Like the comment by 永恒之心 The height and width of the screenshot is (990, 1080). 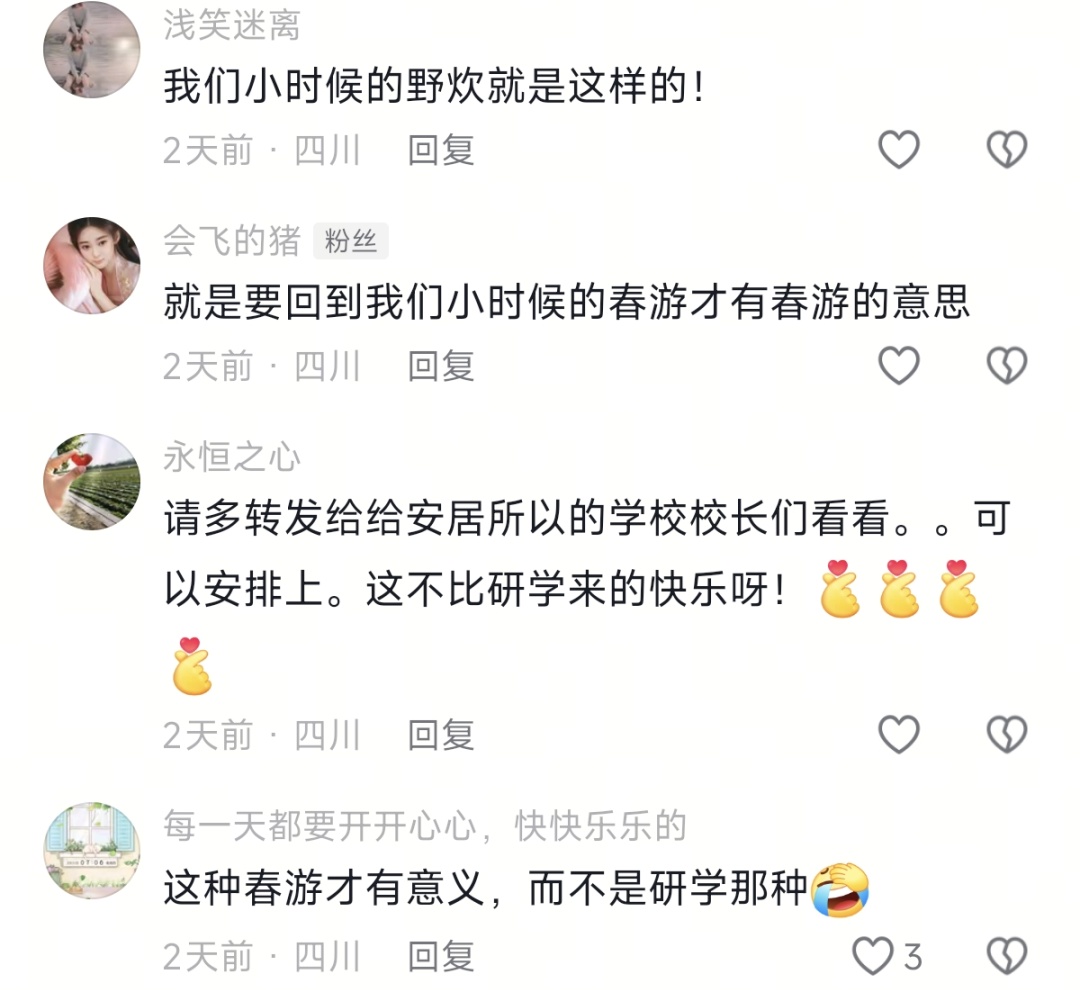pos(898,735)
